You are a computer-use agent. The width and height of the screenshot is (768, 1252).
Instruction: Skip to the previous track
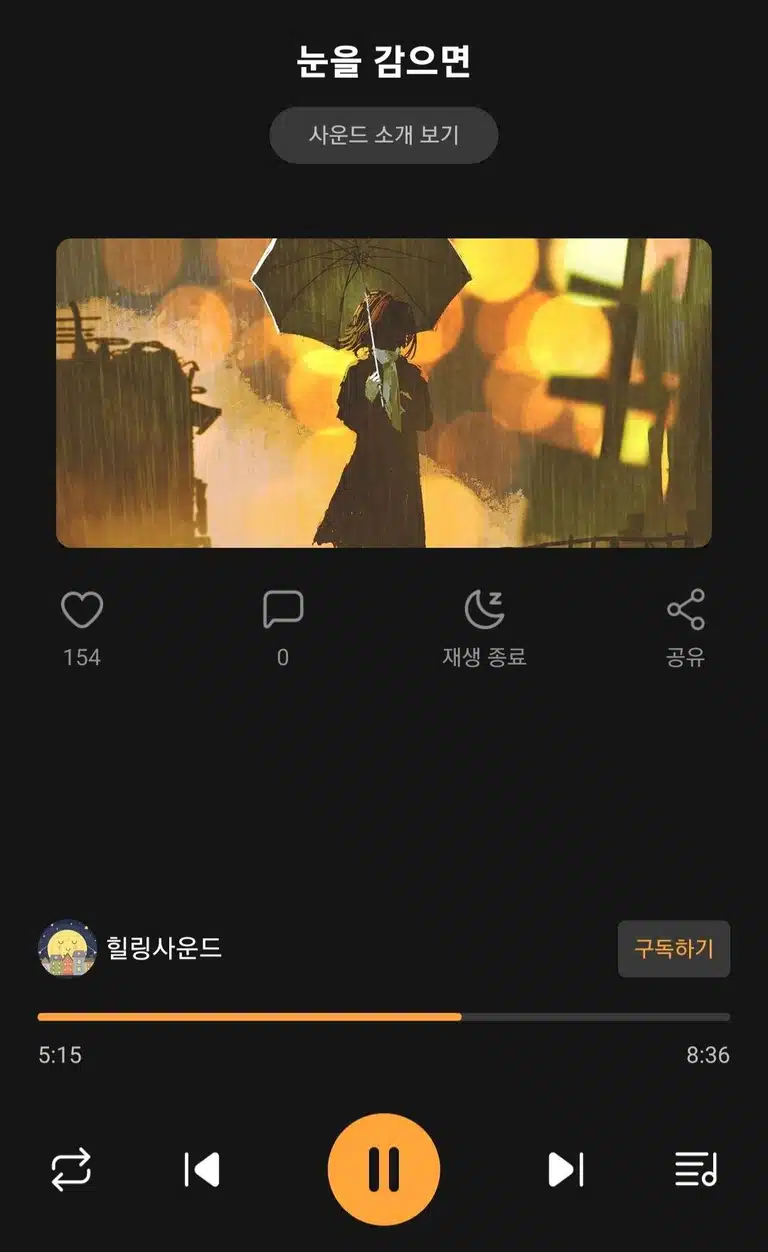click(202, 1169)
